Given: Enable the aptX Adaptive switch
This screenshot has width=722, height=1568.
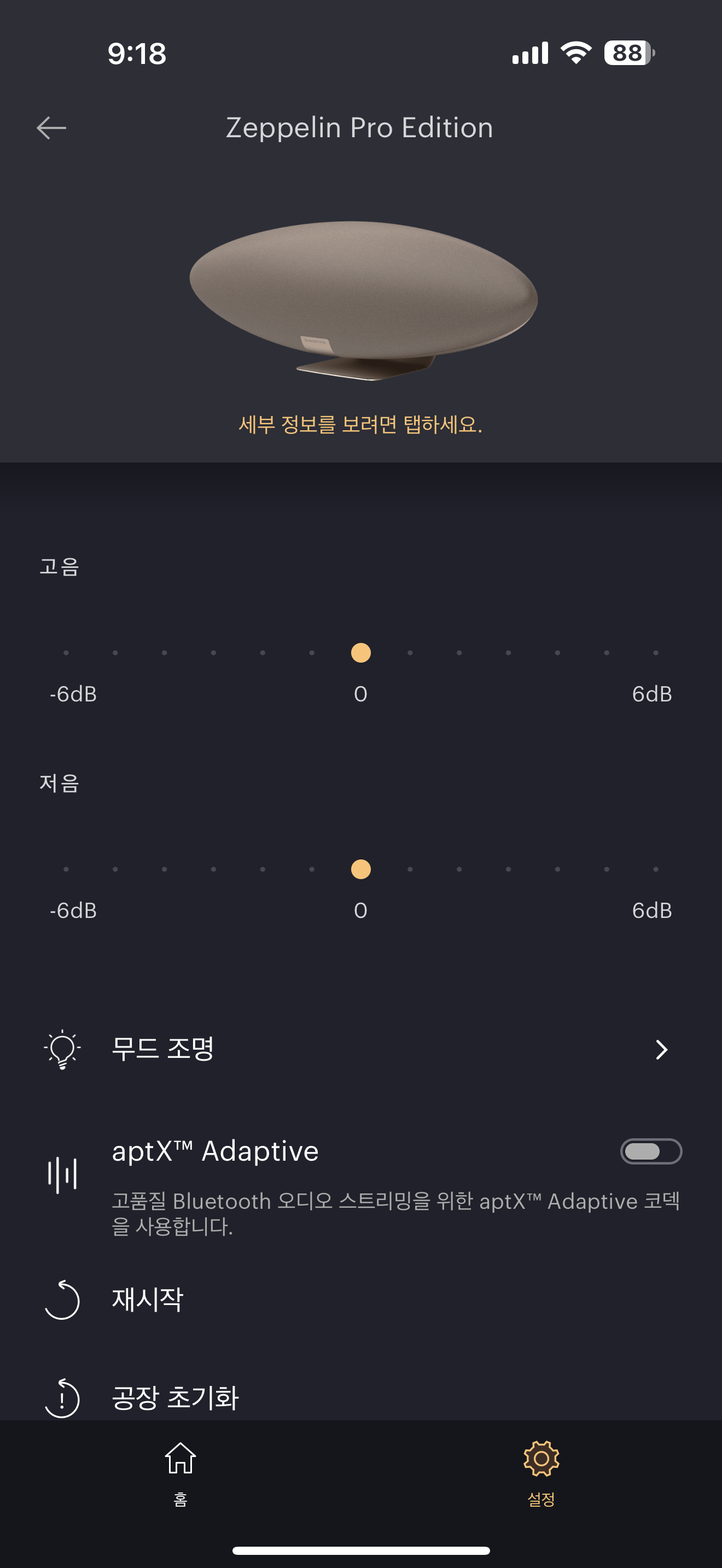Looking at the screenshot, I should (x=650, y=1151).
